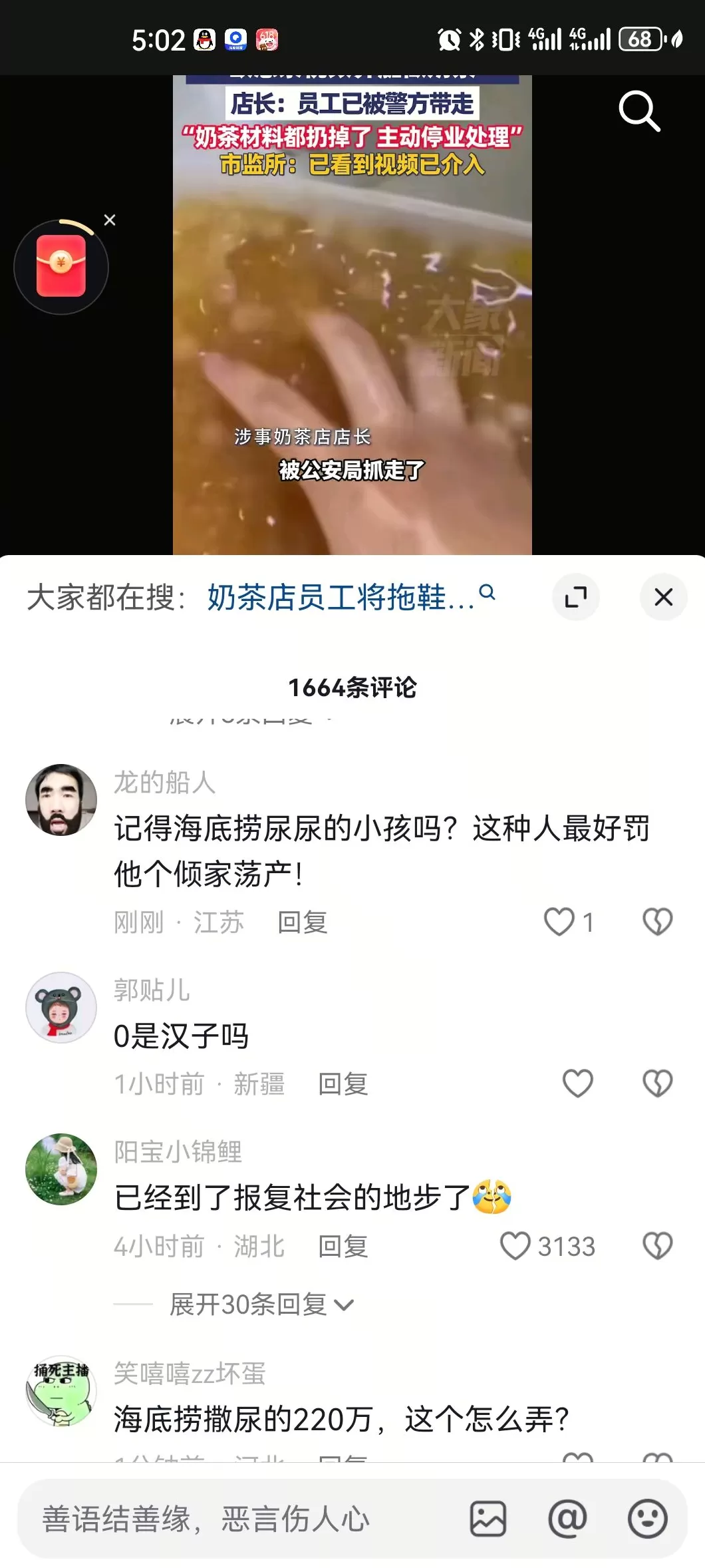
Task: Expand the comments panel to full screen
Action: pyautogui.click(x=575, y=597)
